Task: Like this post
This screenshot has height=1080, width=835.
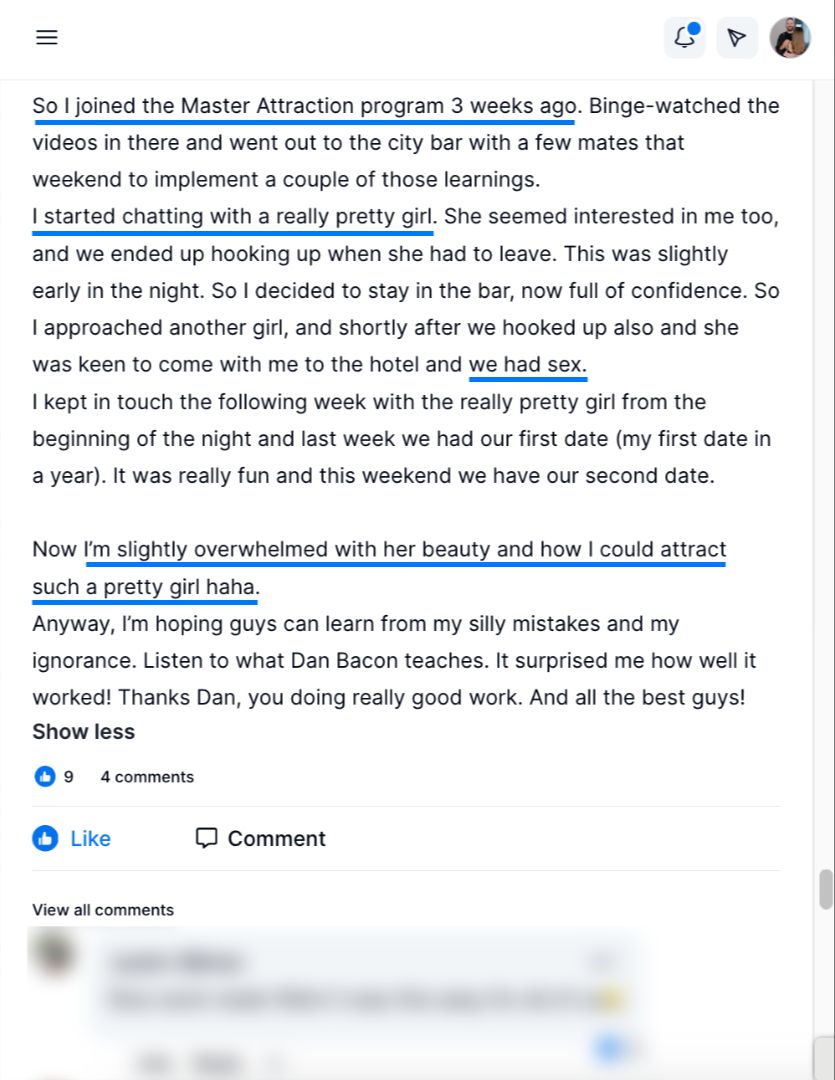Action: coord(72,838)
